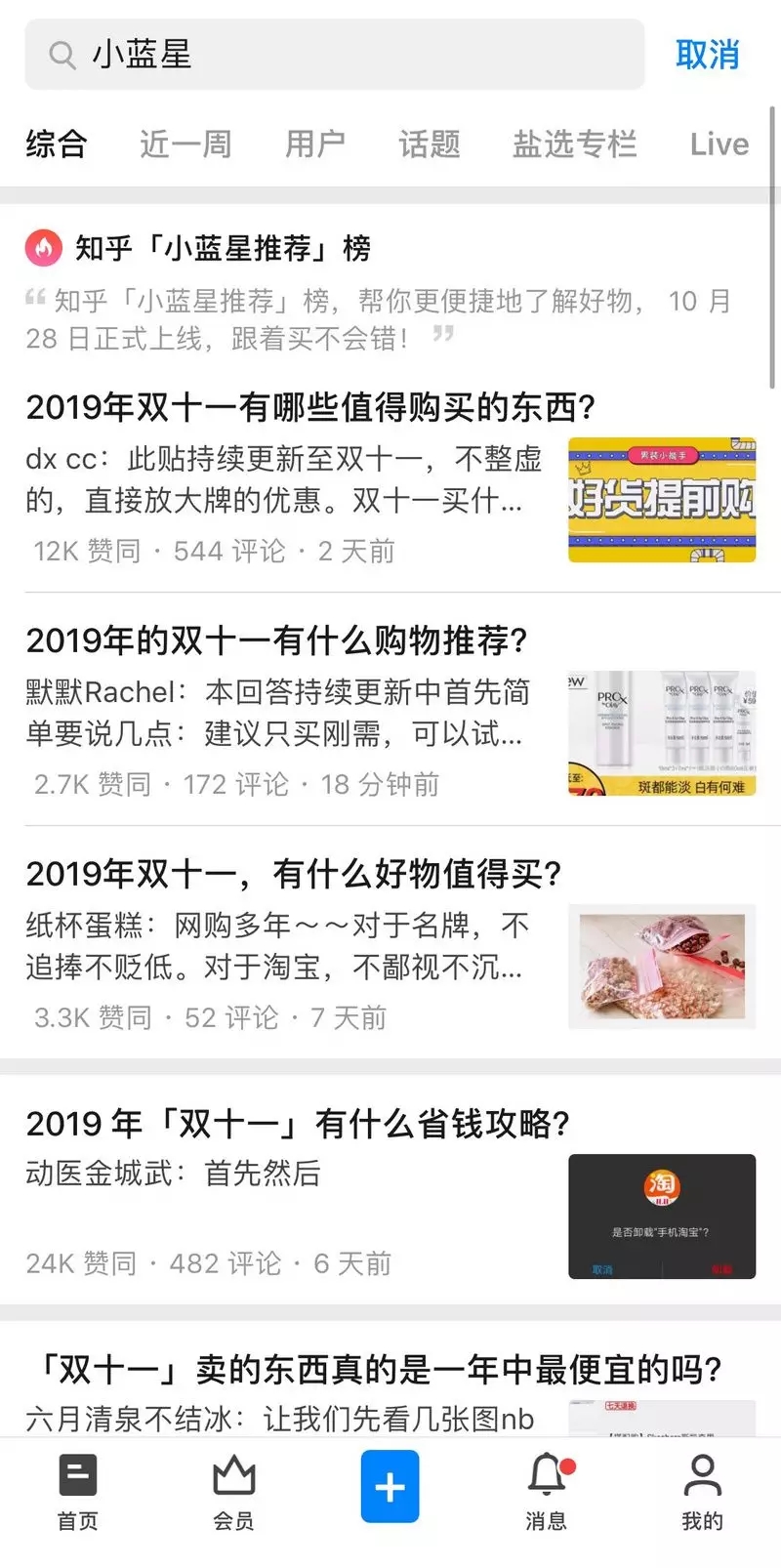Open the 会员 tab

[x=234, y=1492]
